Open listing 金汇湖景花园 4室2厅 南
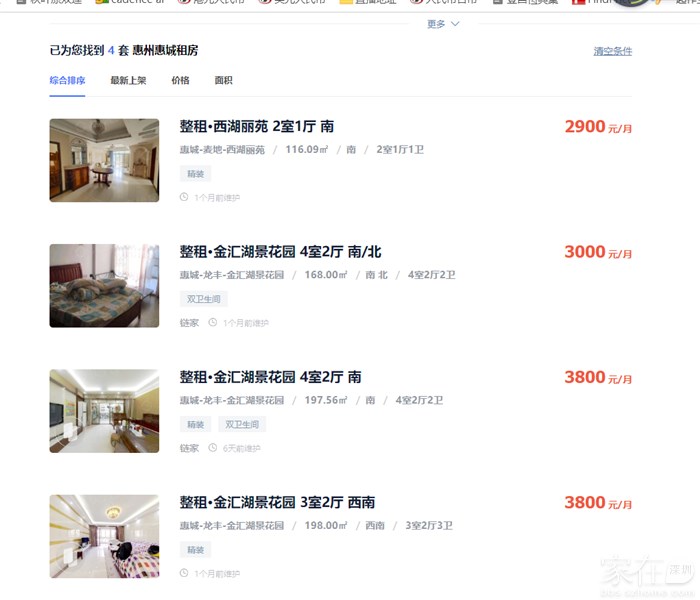 (x=270, y=377)
